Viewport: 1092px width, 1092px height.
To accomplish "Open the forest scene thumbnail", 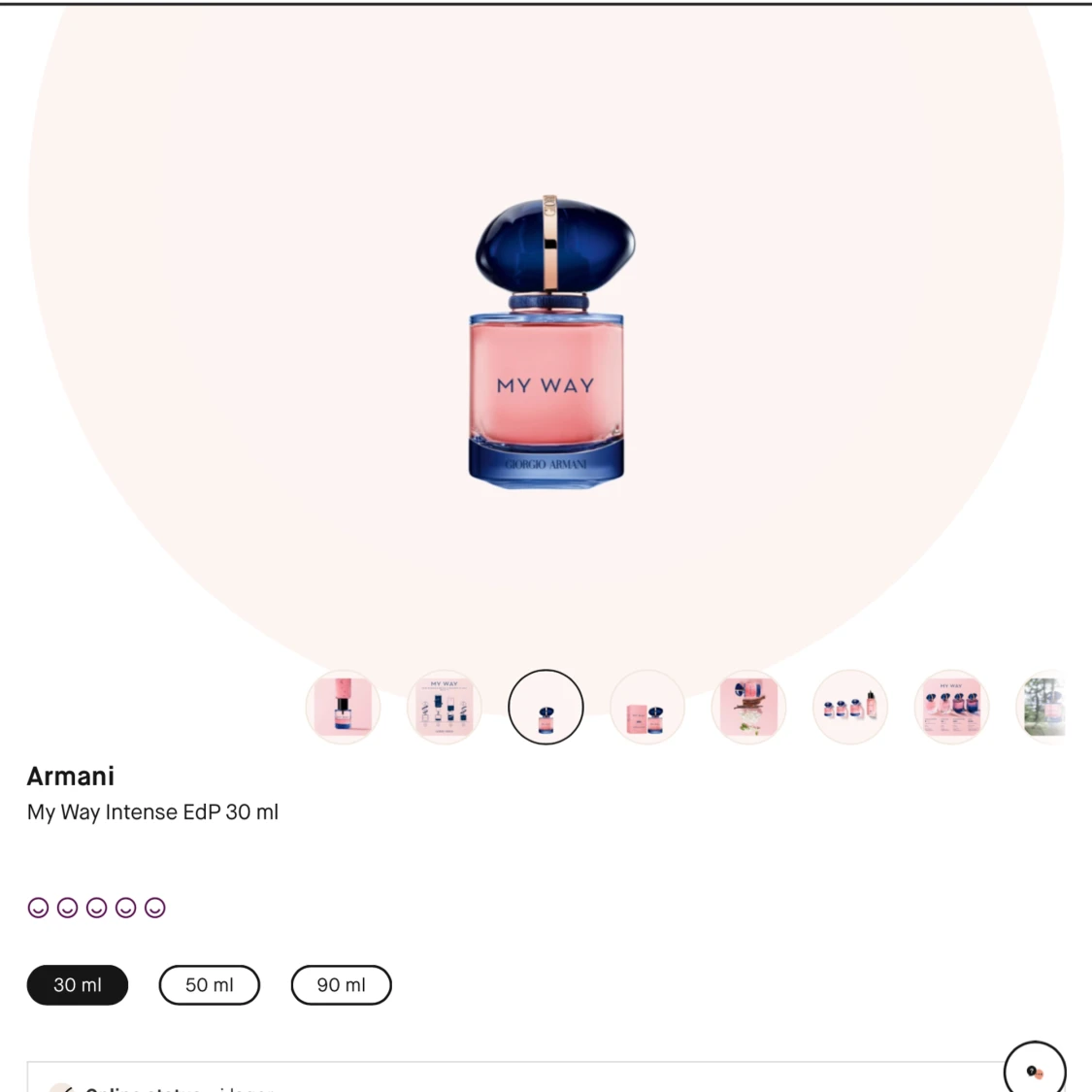I will click(x=1043, y=707).
